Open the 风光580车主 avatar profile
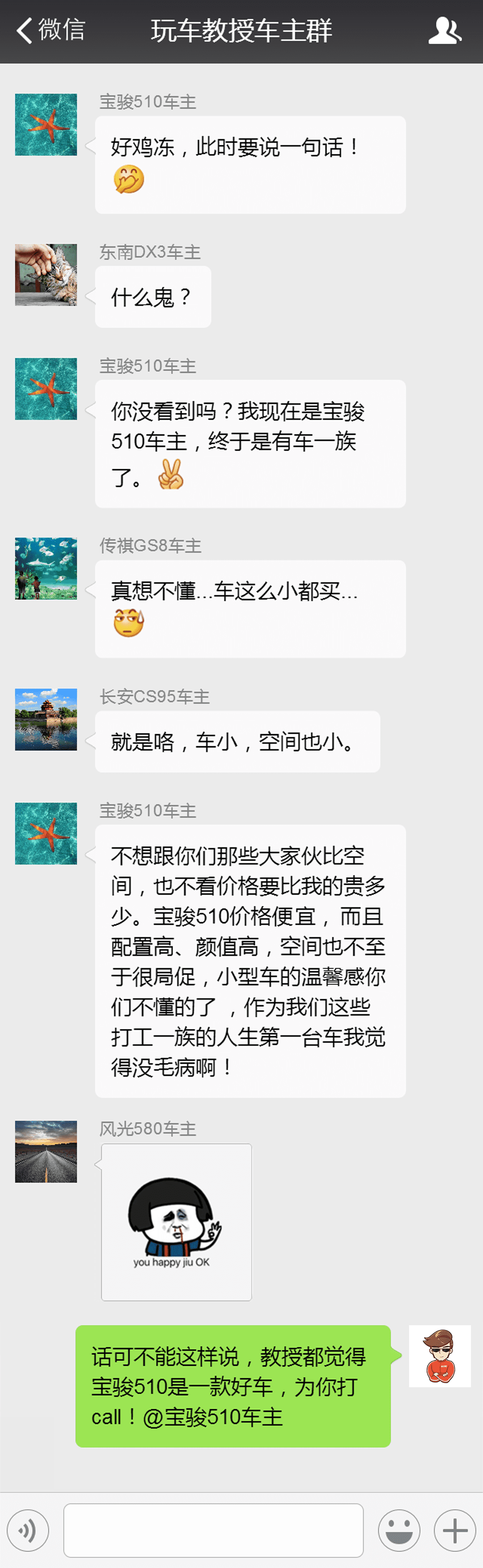483x1568 pixels. coord(46,1152)
